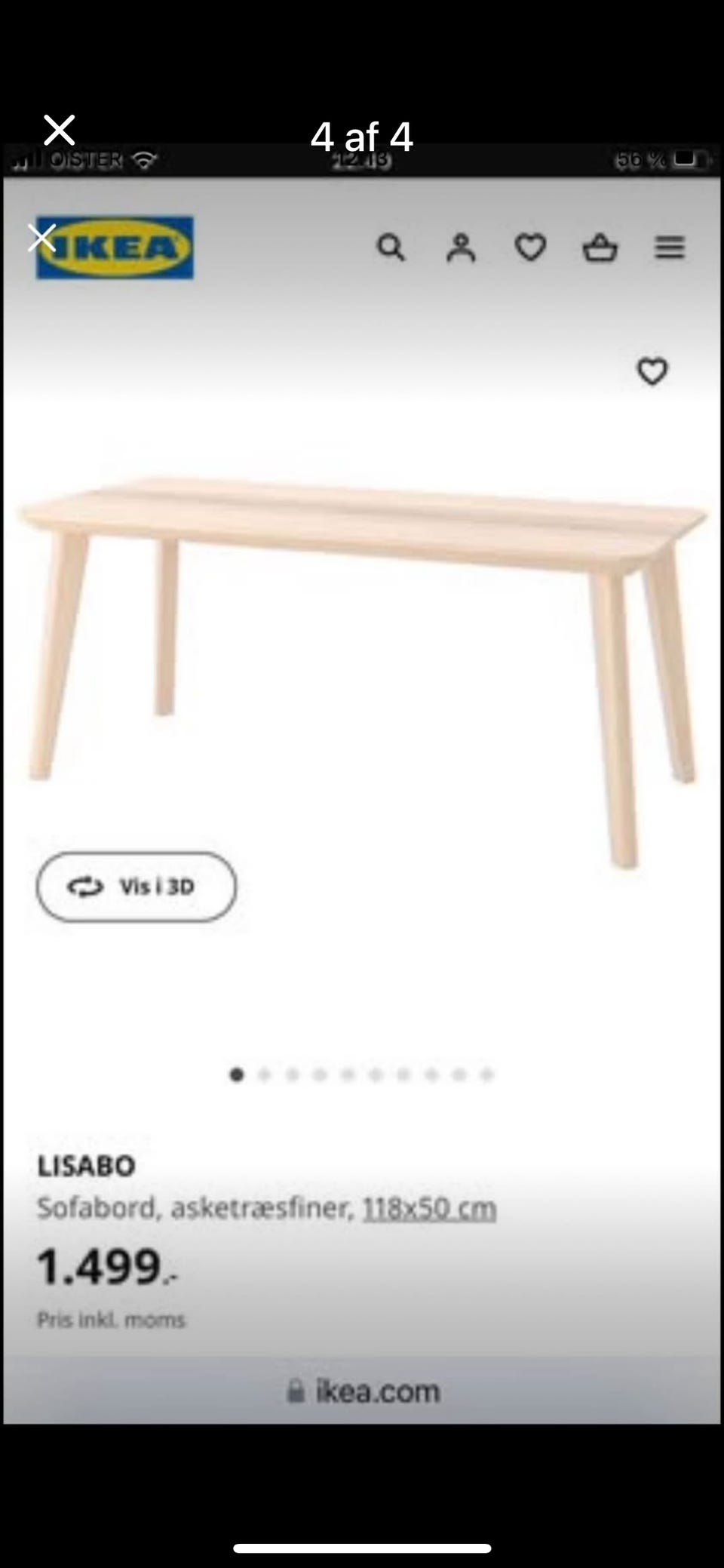Open the favorites heart in the top bar
The width and height of the screenshot is (724, 1568).
[x=530, y=247]
